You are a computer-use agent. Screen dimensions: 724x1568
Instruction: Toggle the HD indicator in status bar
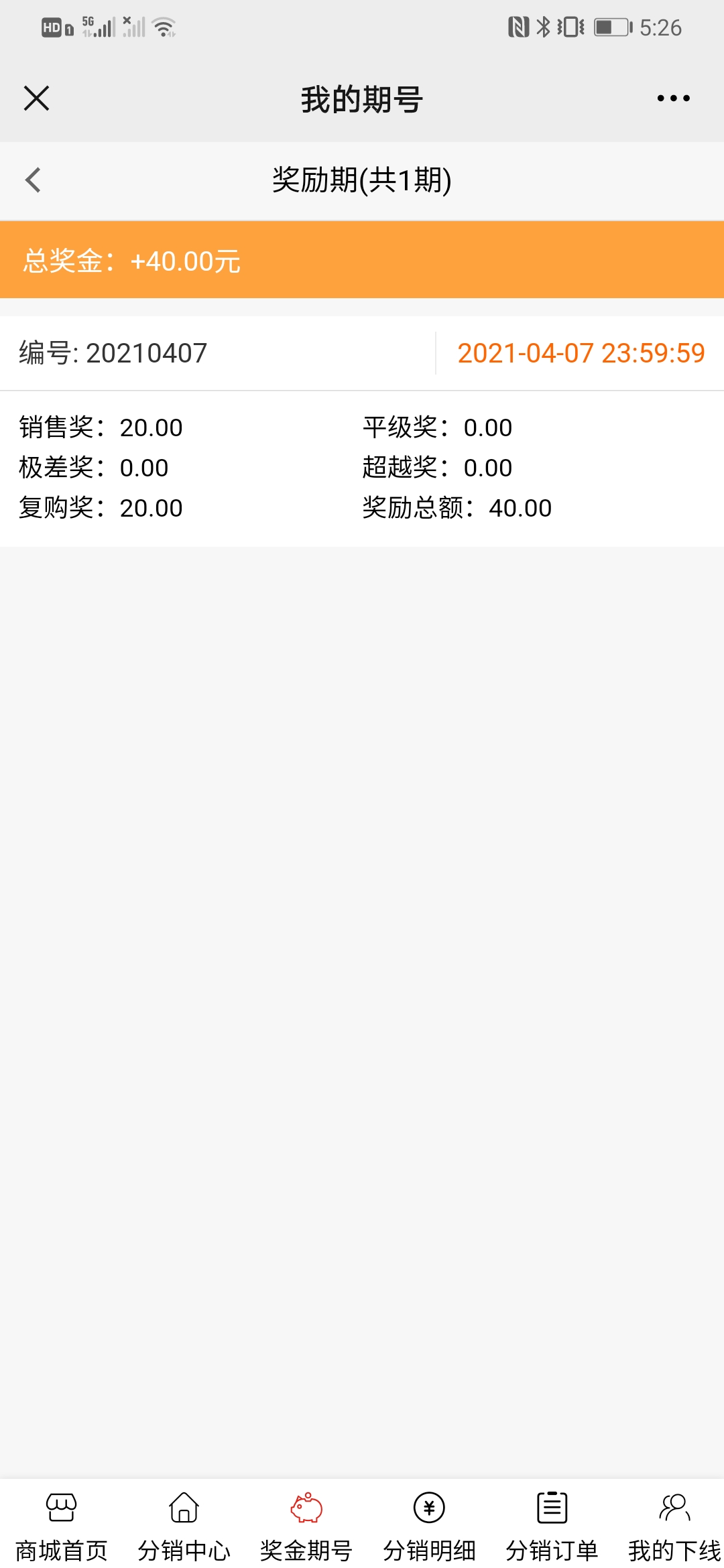(50, 27)
